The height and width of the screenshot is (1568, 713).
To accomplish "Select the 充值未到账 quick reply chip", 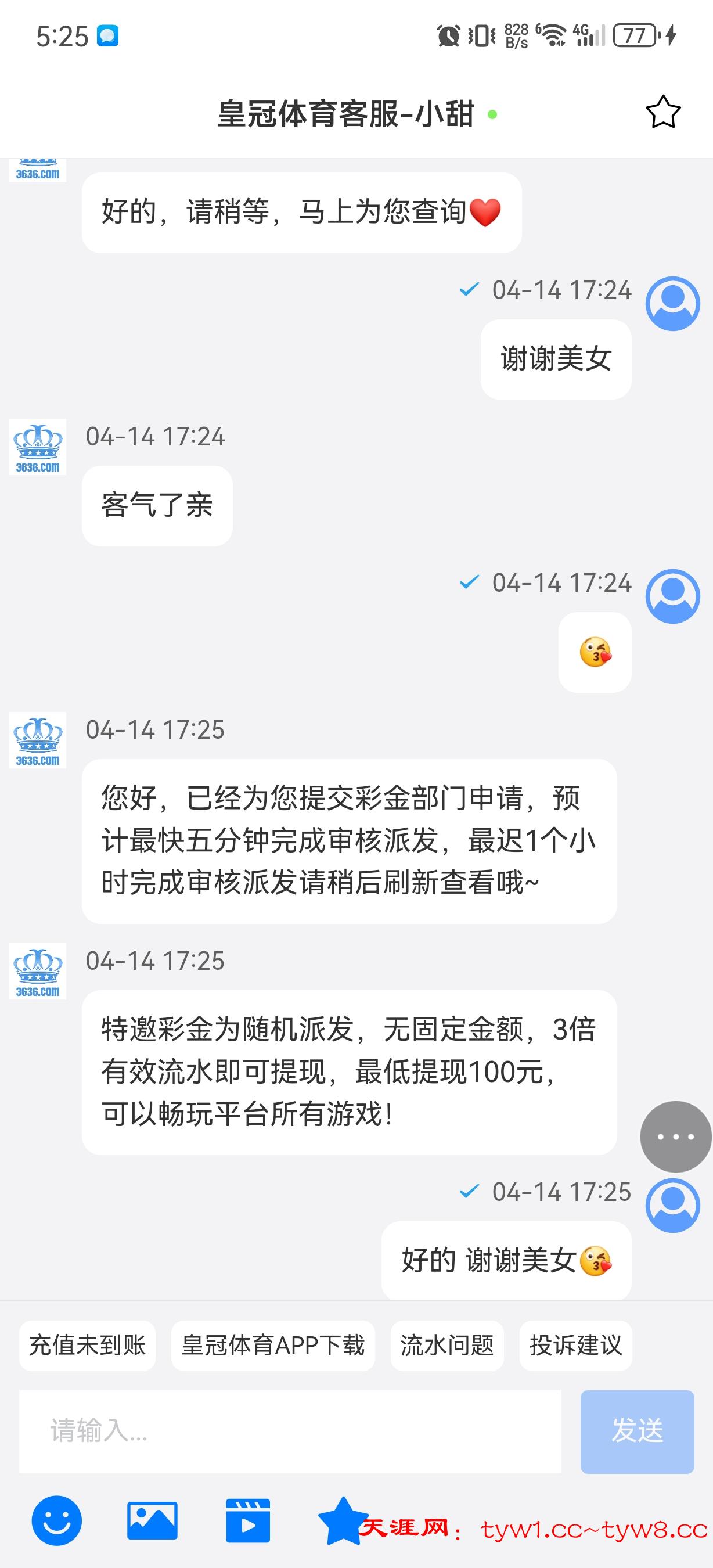I will pyautogui.click(x=87, y=1344).
